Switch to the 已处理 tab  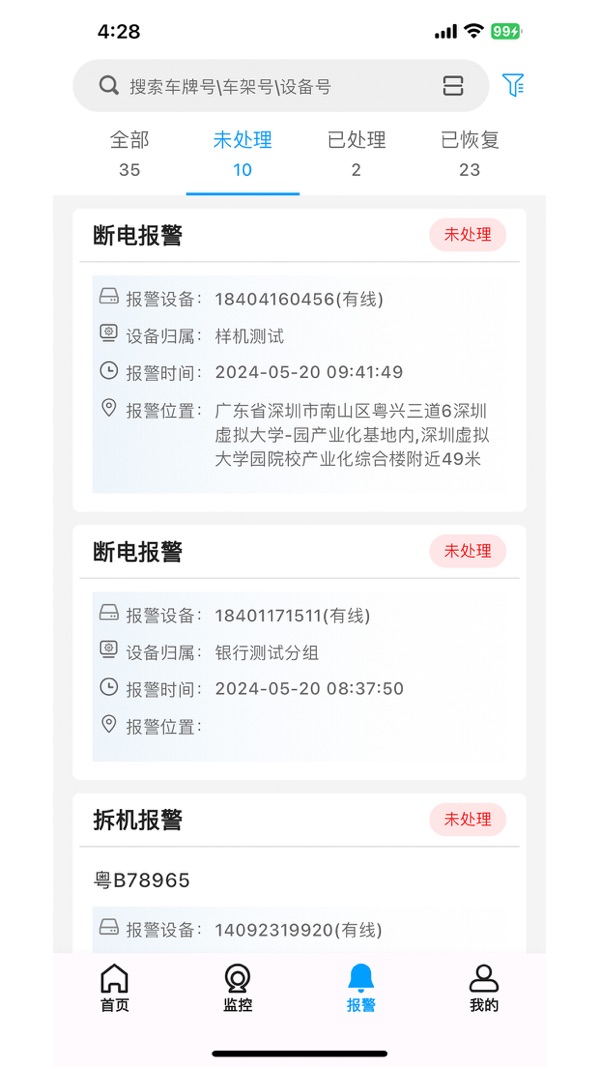(x=356, y=153)
